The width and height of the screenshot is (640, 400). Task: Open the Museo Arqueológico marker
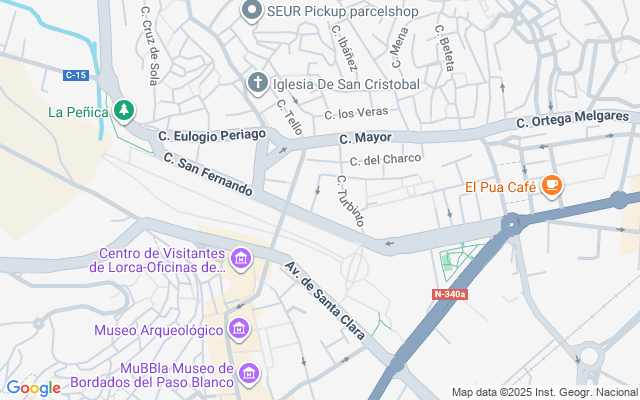239,329
